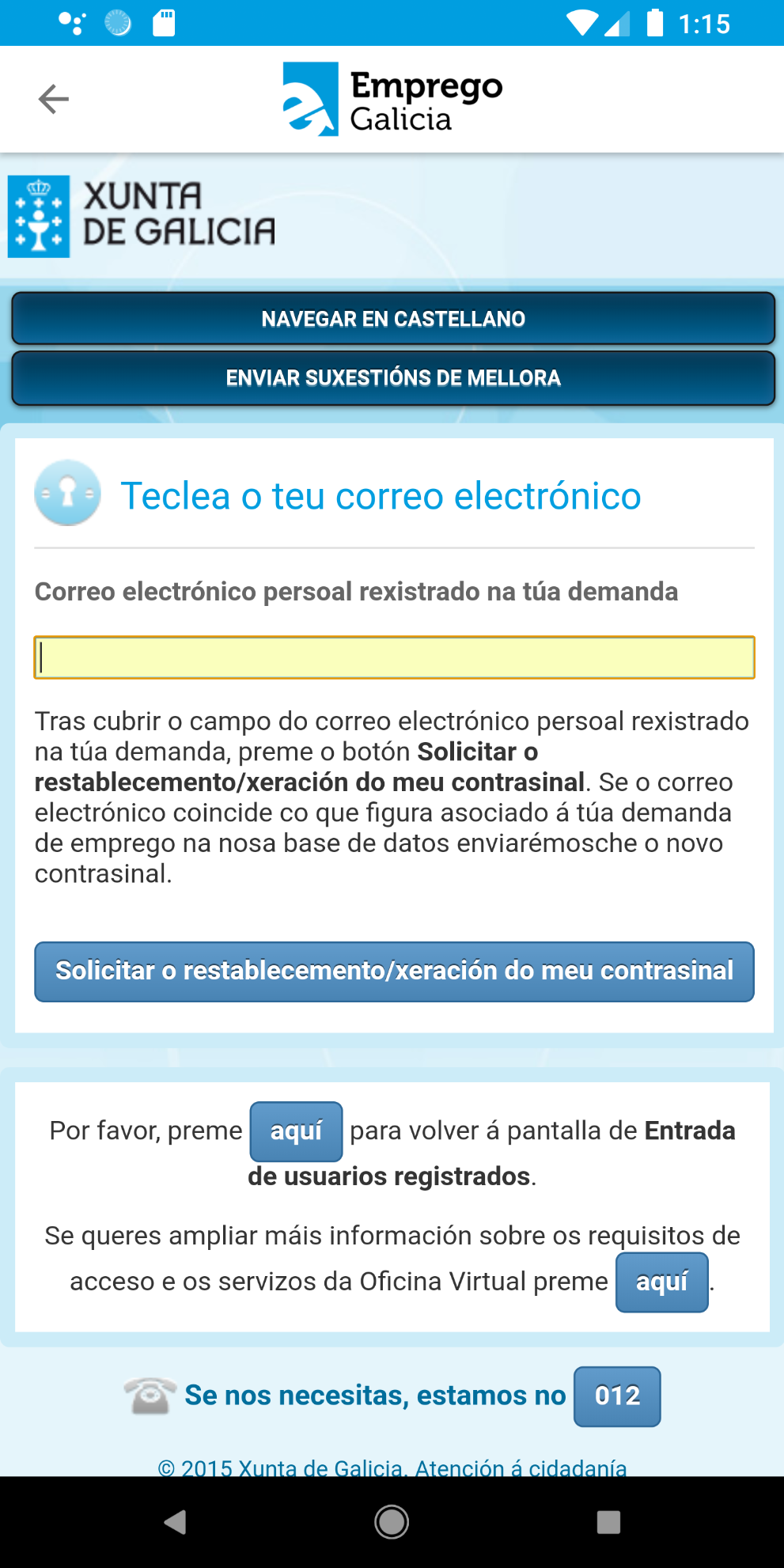Tap aquí to return to Entrada de usuarios registrados
The image size is (784, 1568).
295,1131
